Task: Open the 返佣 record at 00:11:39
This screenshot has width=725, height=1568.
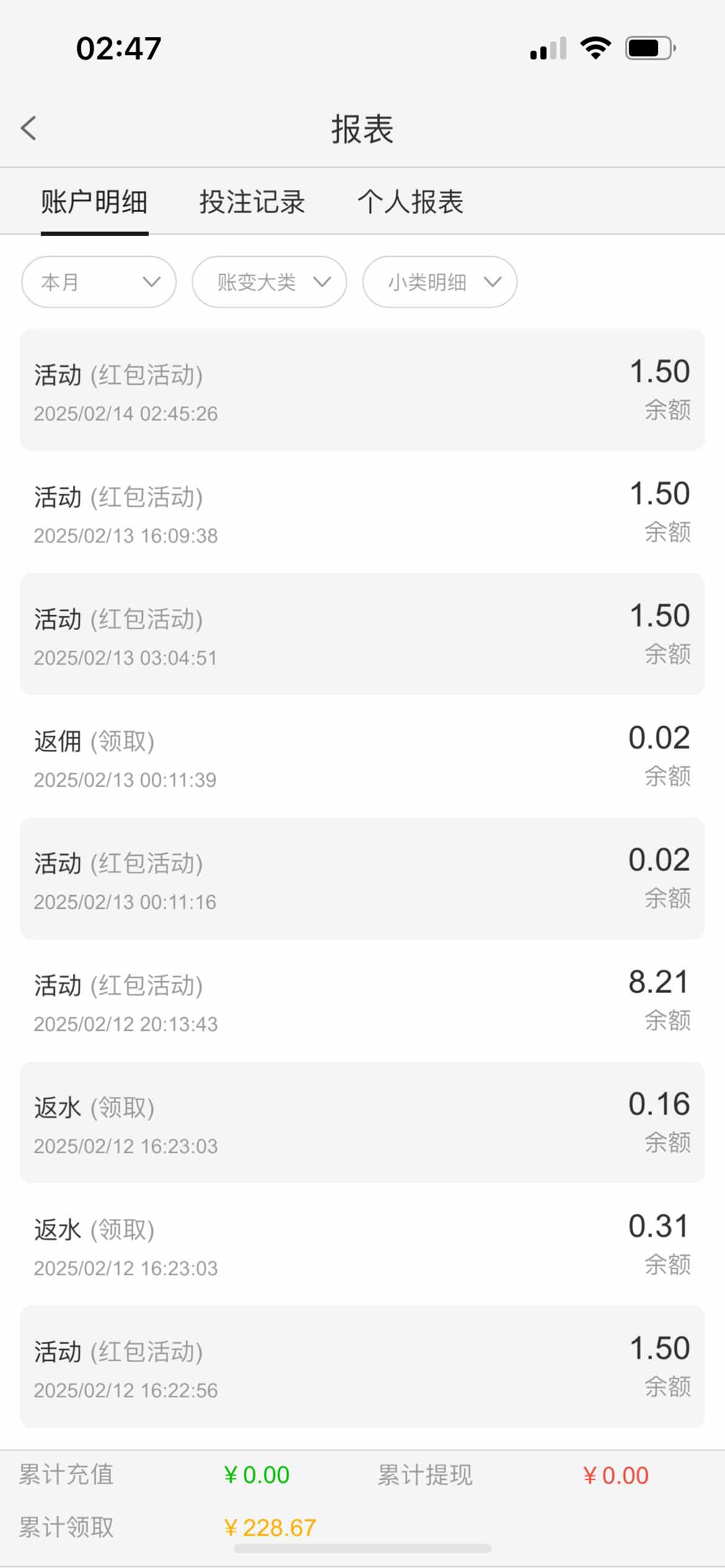Action: (x=362, y=756)
